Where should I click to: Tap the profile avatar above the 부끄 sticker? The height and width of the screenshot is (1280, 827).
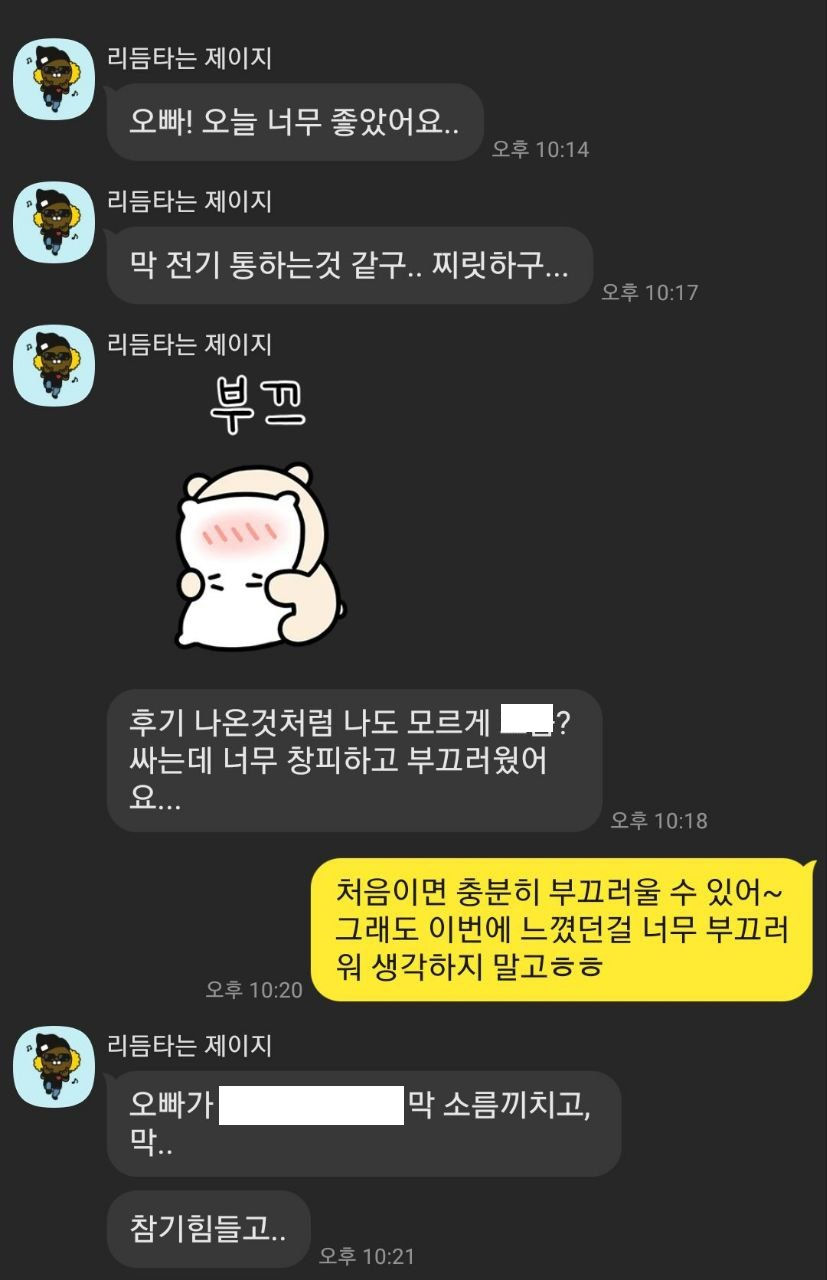[x=54, y=365]
